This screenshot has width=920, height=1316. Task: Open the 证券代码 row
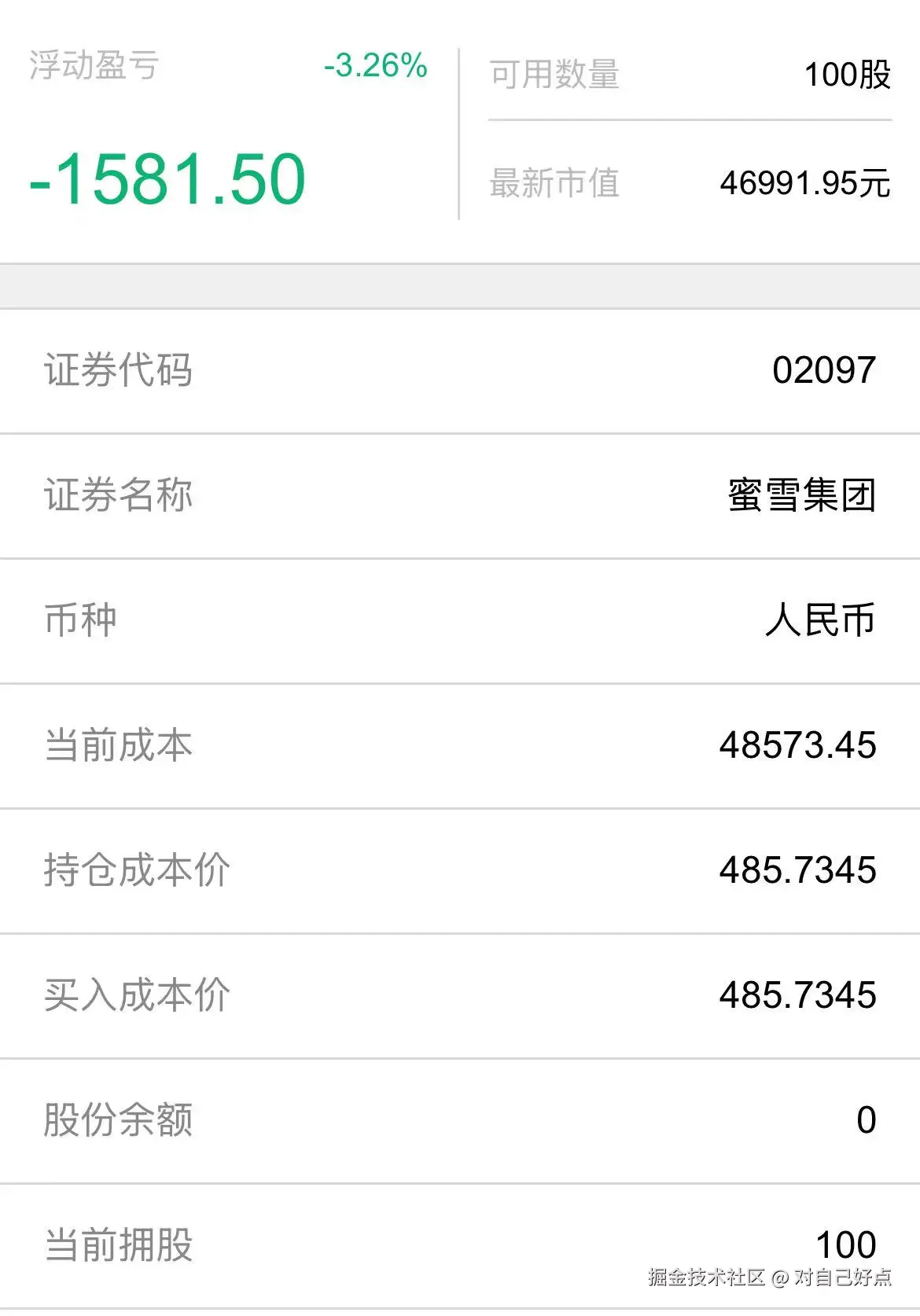point(460,371)
